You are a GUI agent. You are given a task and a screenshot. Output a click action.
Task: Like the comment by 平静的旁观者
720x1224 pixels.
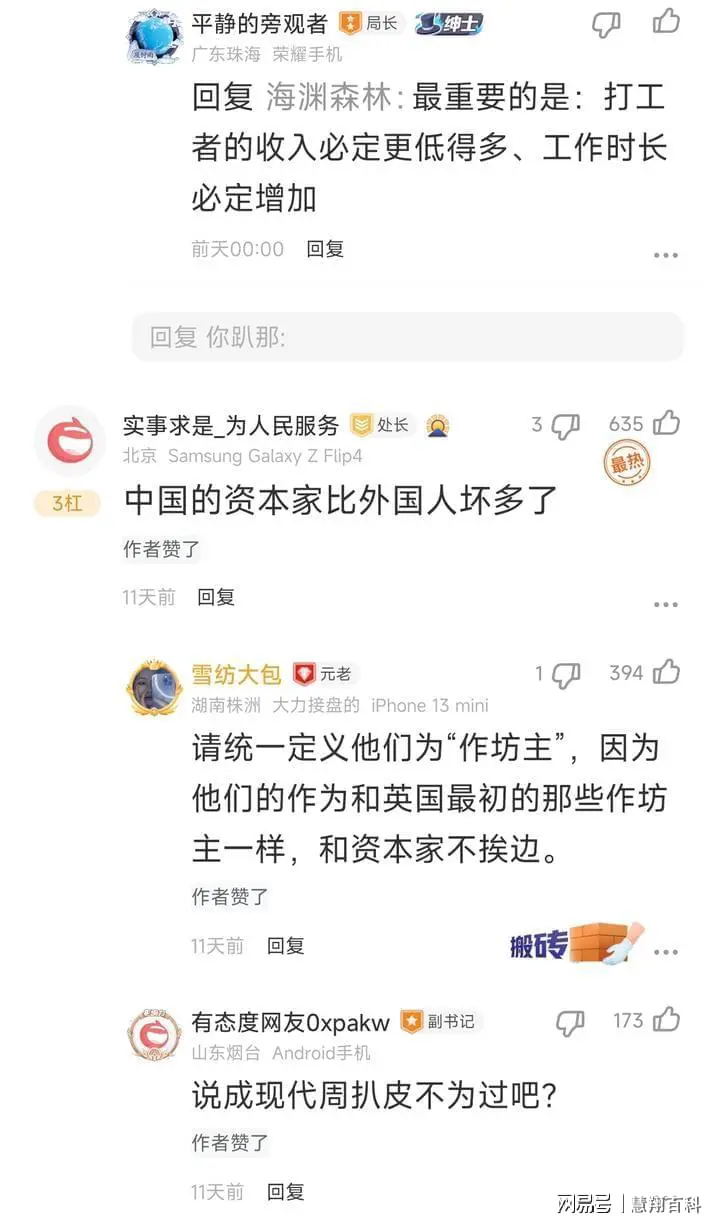[x=666, y=21]
